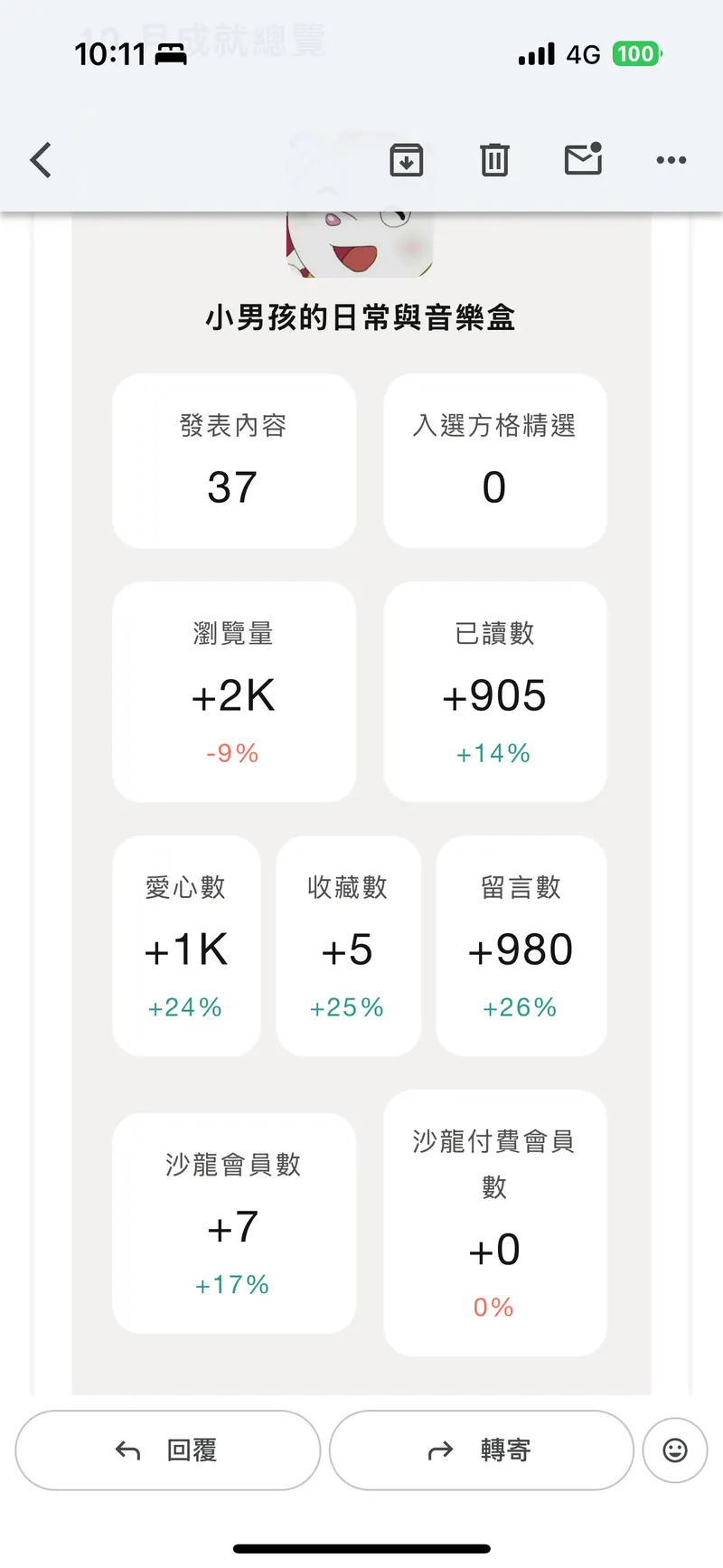The image size is (723, 1568).
Task: Mark the email as unread
Action: pyautogui.click(x=582, y=160)
